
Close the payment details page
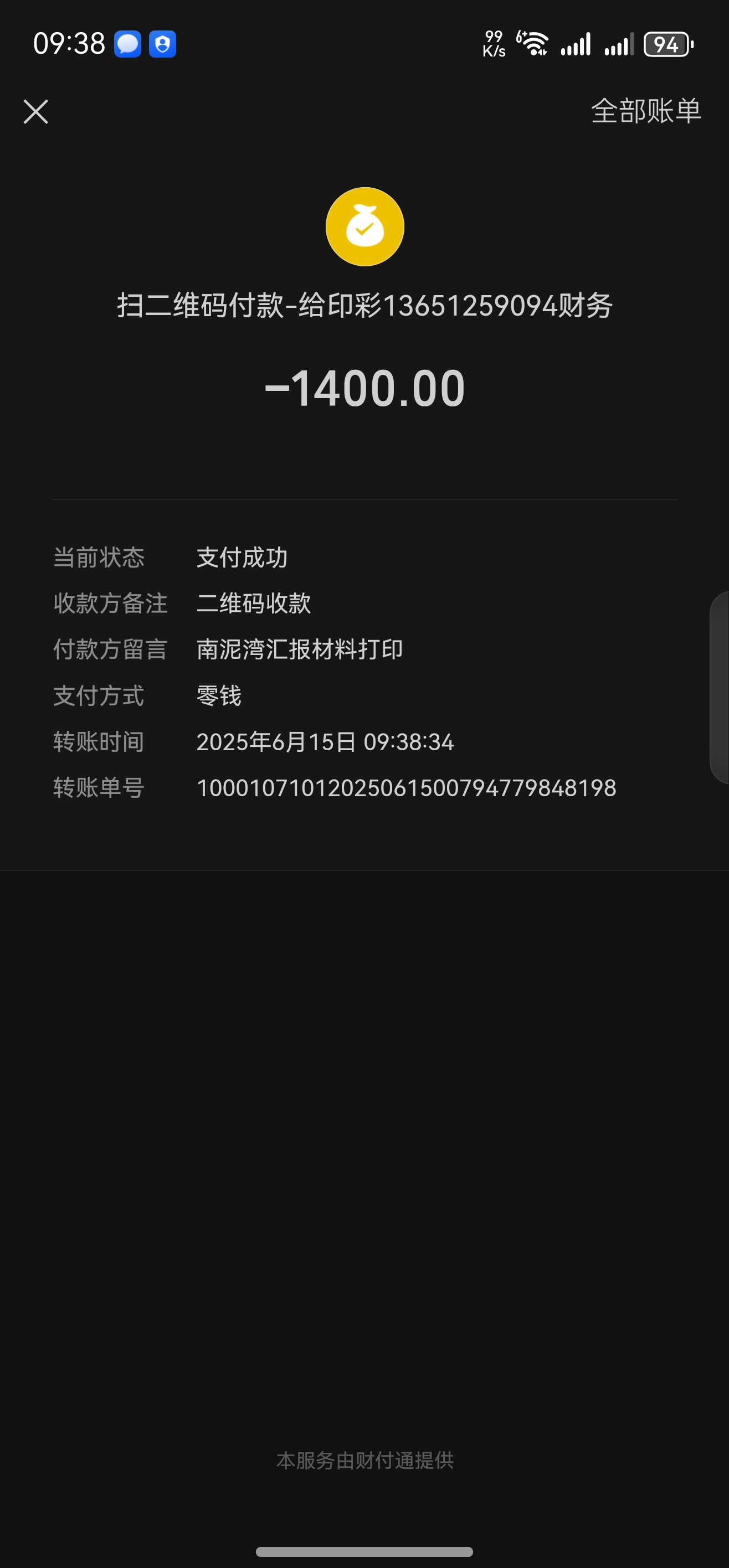click(36, 112)
